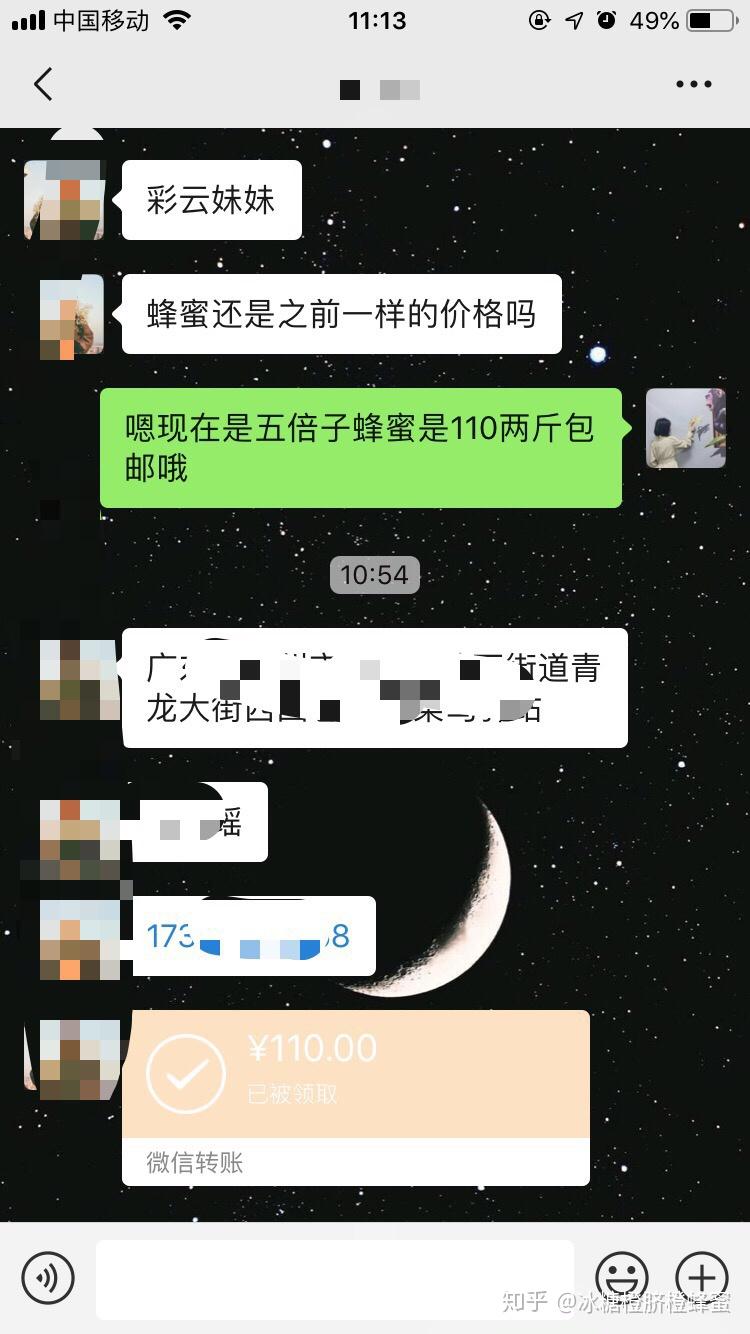750x1334 pixels.
Task: Open the plus attachment menu
Action: 702,1277
